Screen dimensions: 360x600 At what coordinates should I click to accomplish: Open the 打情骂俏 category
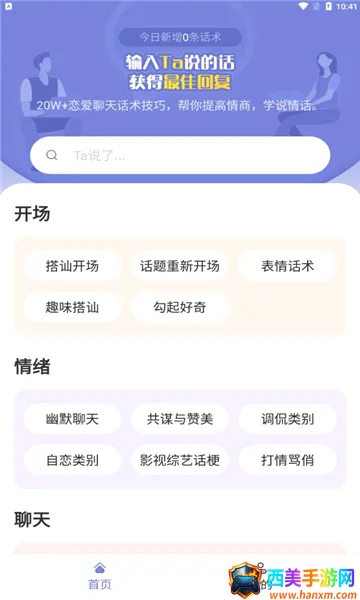pyautogui.click(x=287, y=460)
